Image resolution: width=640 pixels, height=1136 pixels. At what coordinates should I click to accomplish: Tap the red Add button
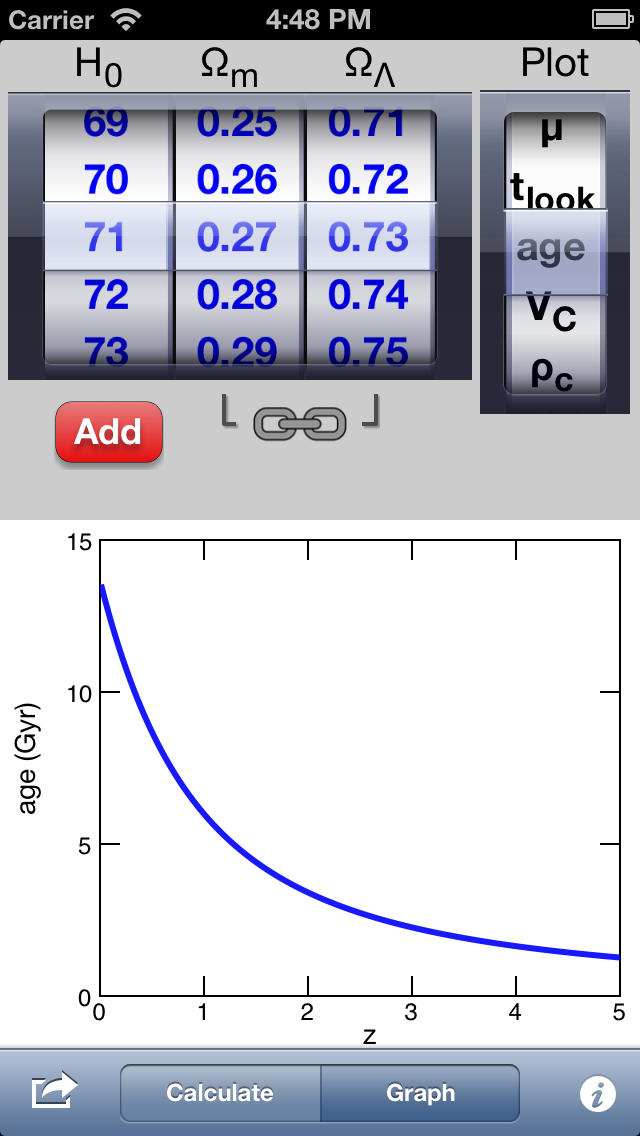click(x=109, y=432)
